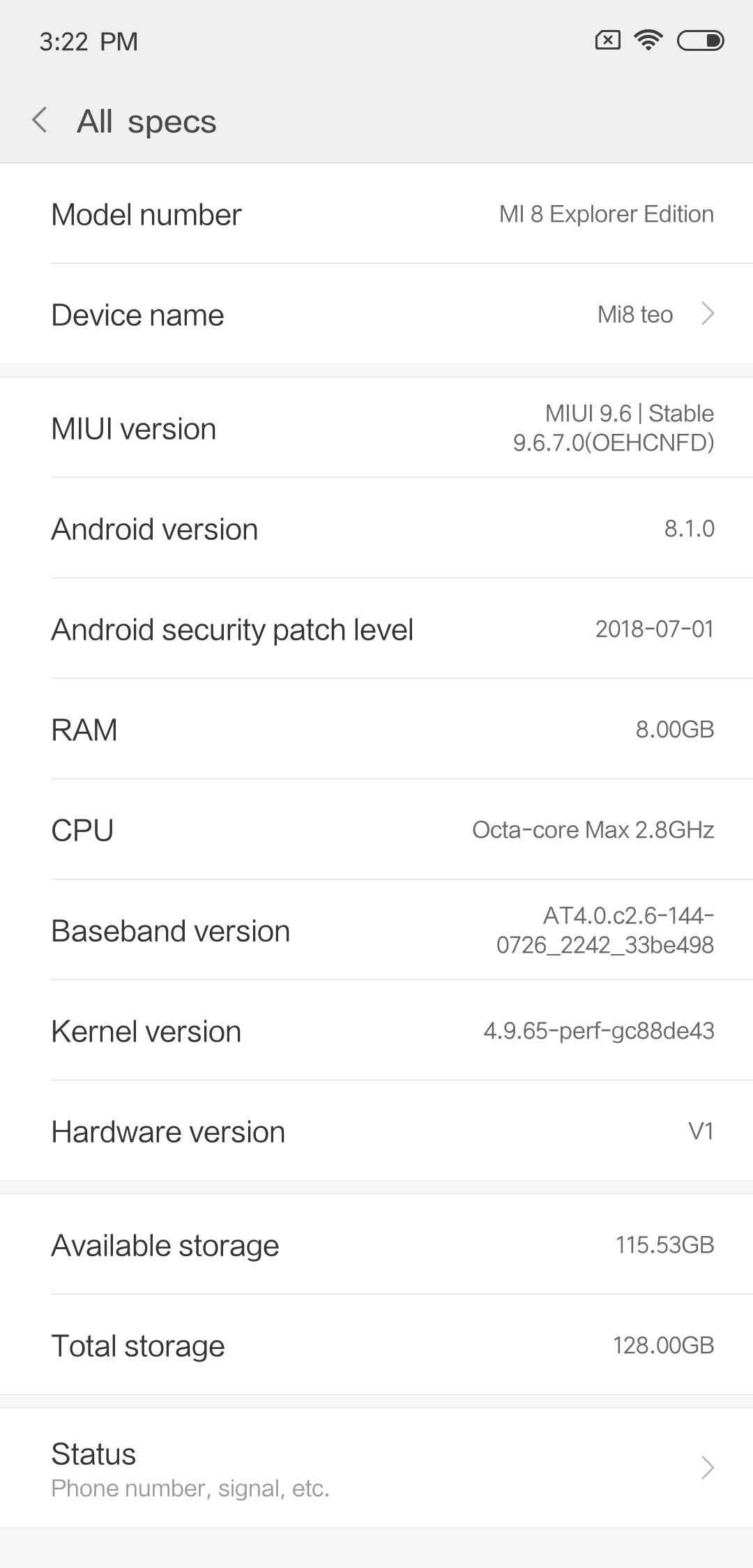Image resolution: width=753 pixels, height=1568 pixels.
Task: Tap the Kernel version row
Action: pyautogui.click(x=376, y=1031)
